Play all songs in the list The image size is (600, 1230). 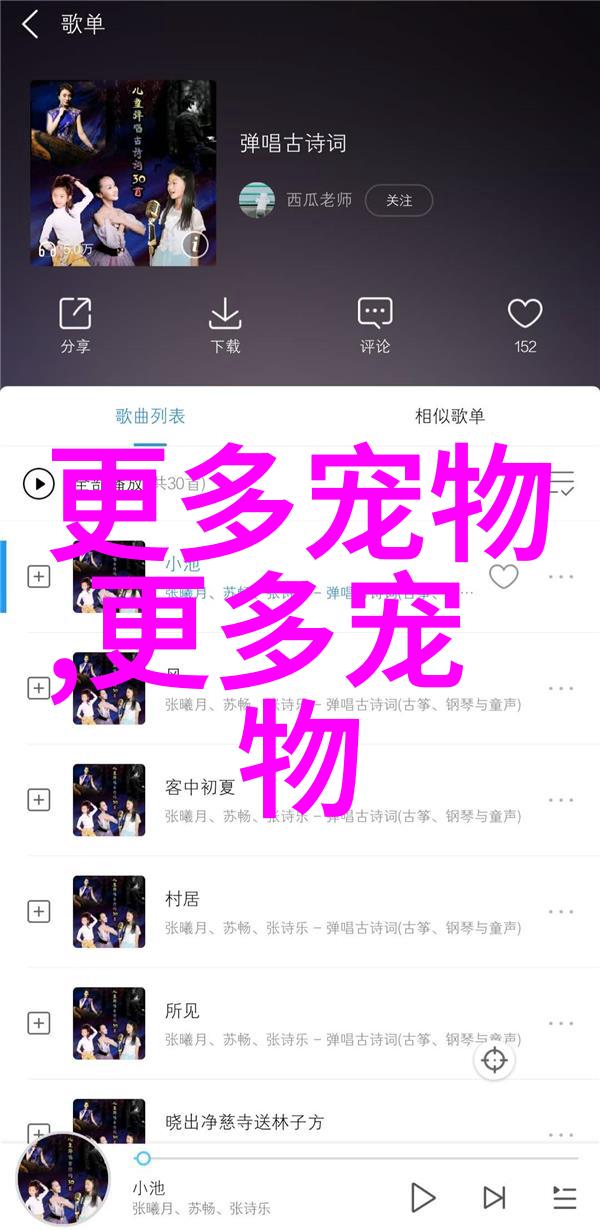39,485
